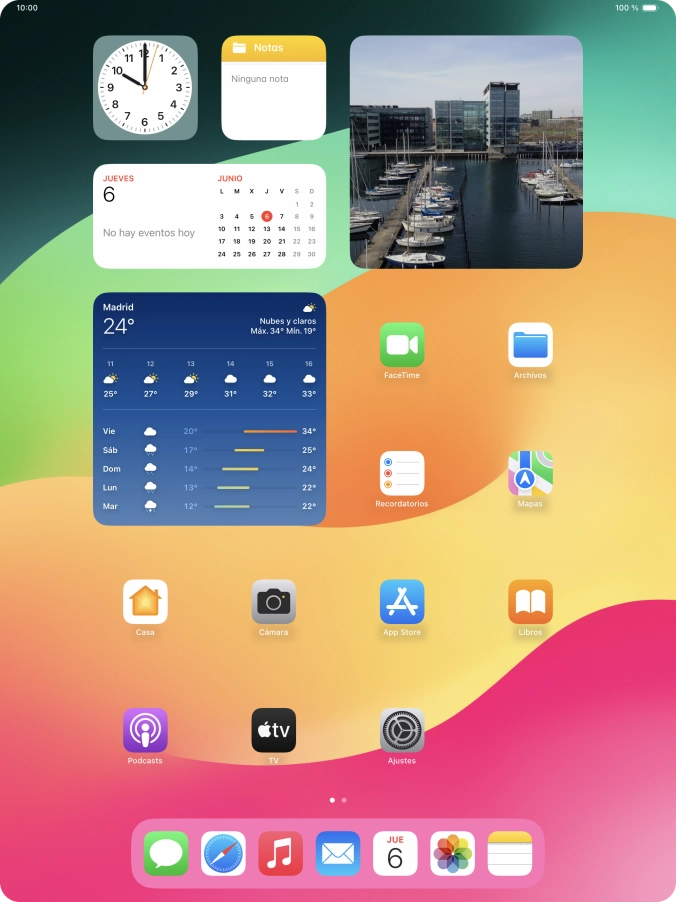676x902 pixels.
Task: Open Music from the dock
Action: point(281,854)
